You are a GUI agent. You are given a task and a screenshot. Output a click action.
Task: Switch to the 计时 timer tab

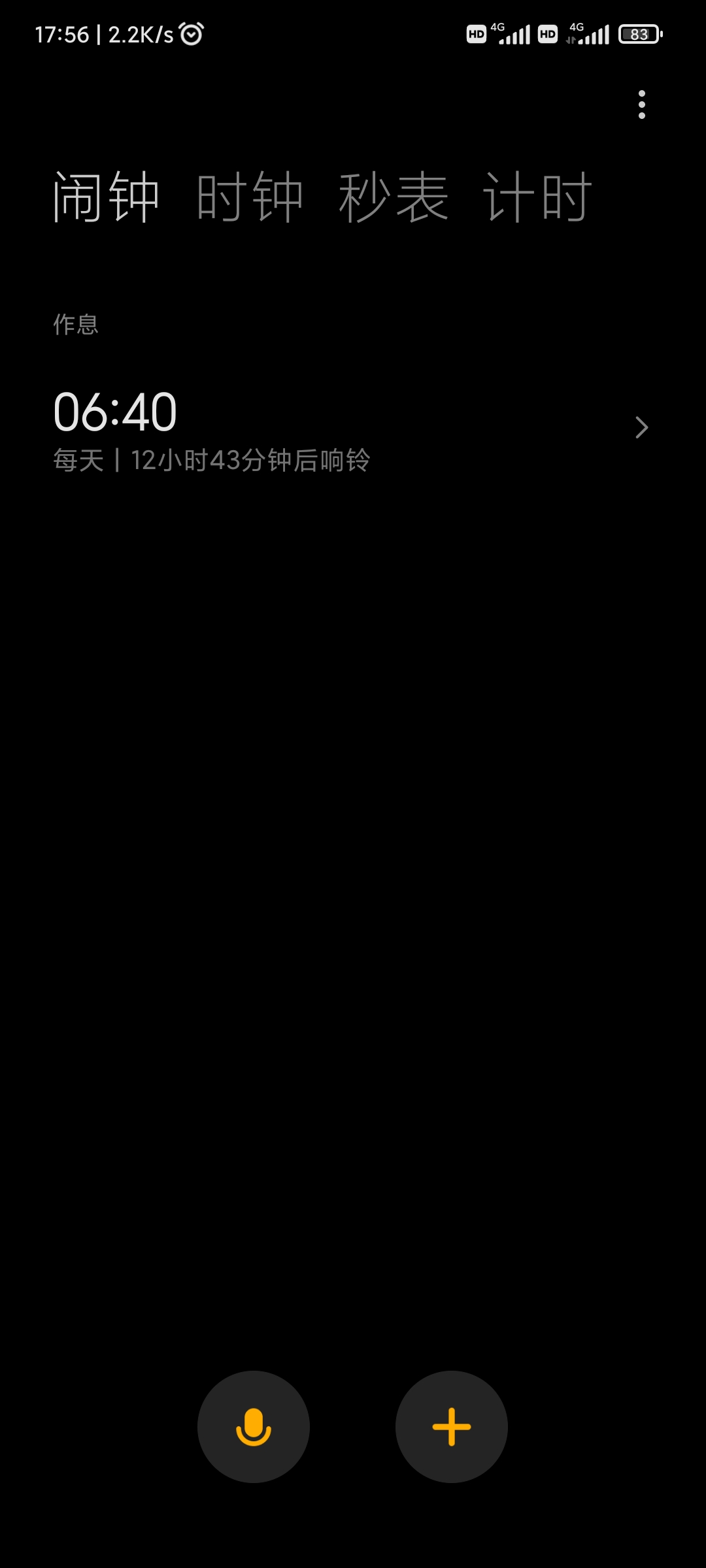point(537,197)
